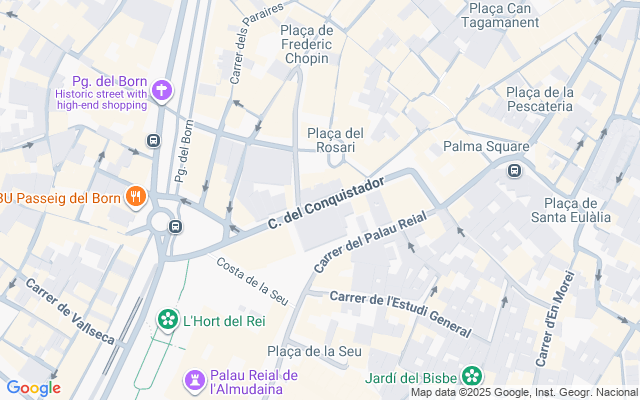The width and height of the screenshot is (640, 400).
Task: Tap the bus stop icon below Palma Square
Action: pos(514,170)
